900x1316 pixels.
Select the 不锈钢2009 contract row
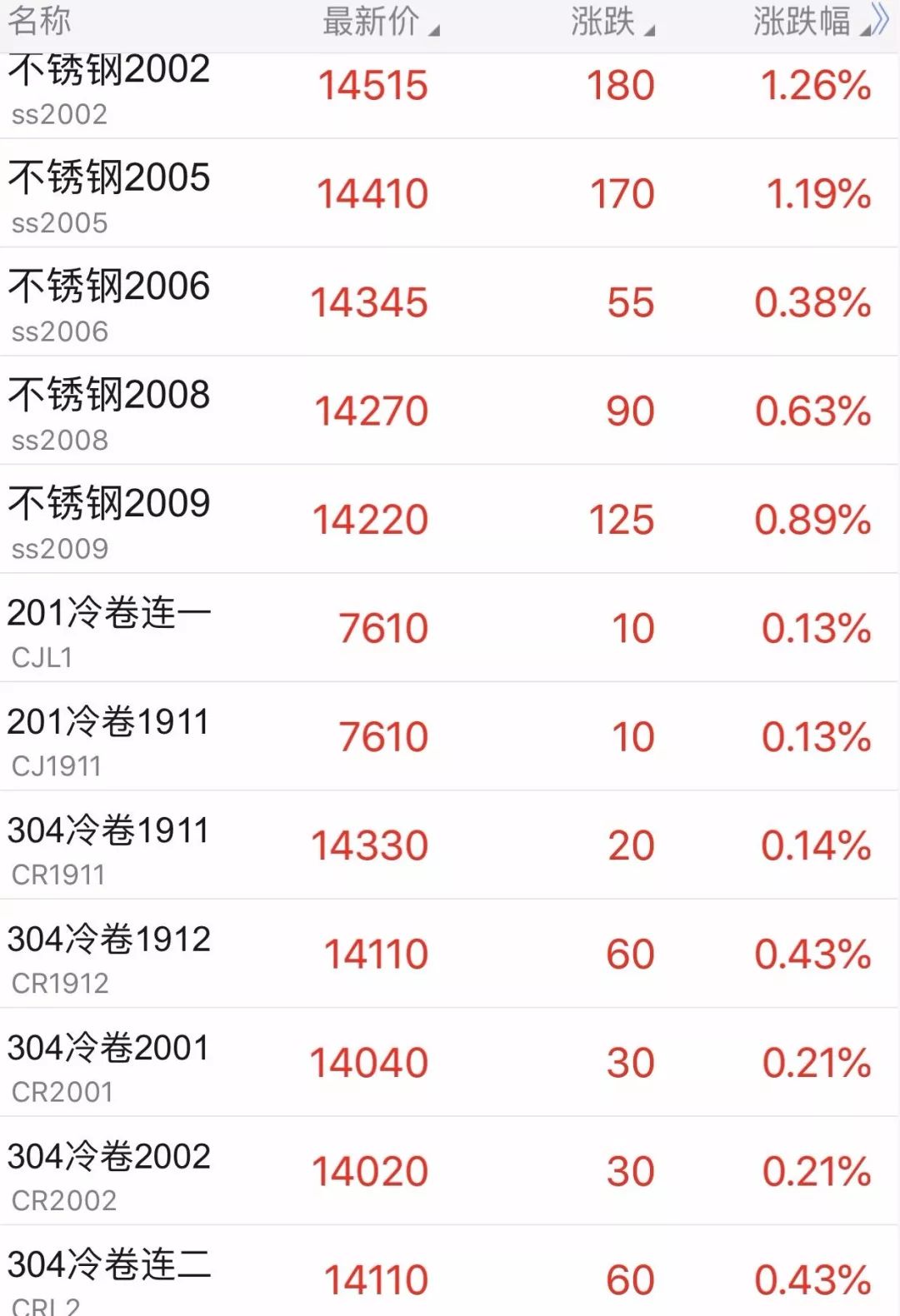[x=108, y=516]
